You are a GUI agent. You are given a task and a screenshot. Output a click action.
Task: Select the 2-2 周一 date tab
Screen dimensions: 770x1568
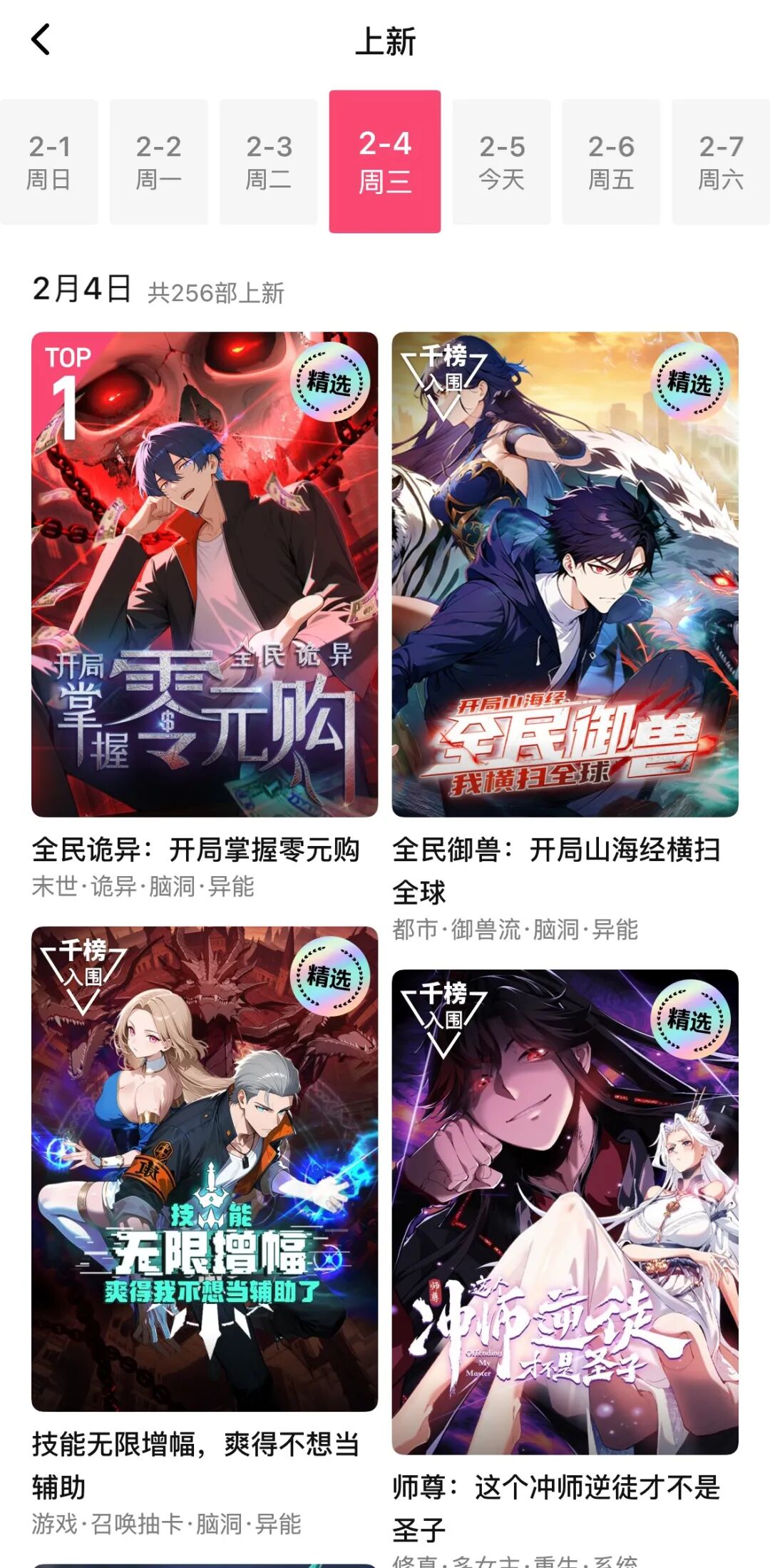pyautogui.click(x=158, y=162)
